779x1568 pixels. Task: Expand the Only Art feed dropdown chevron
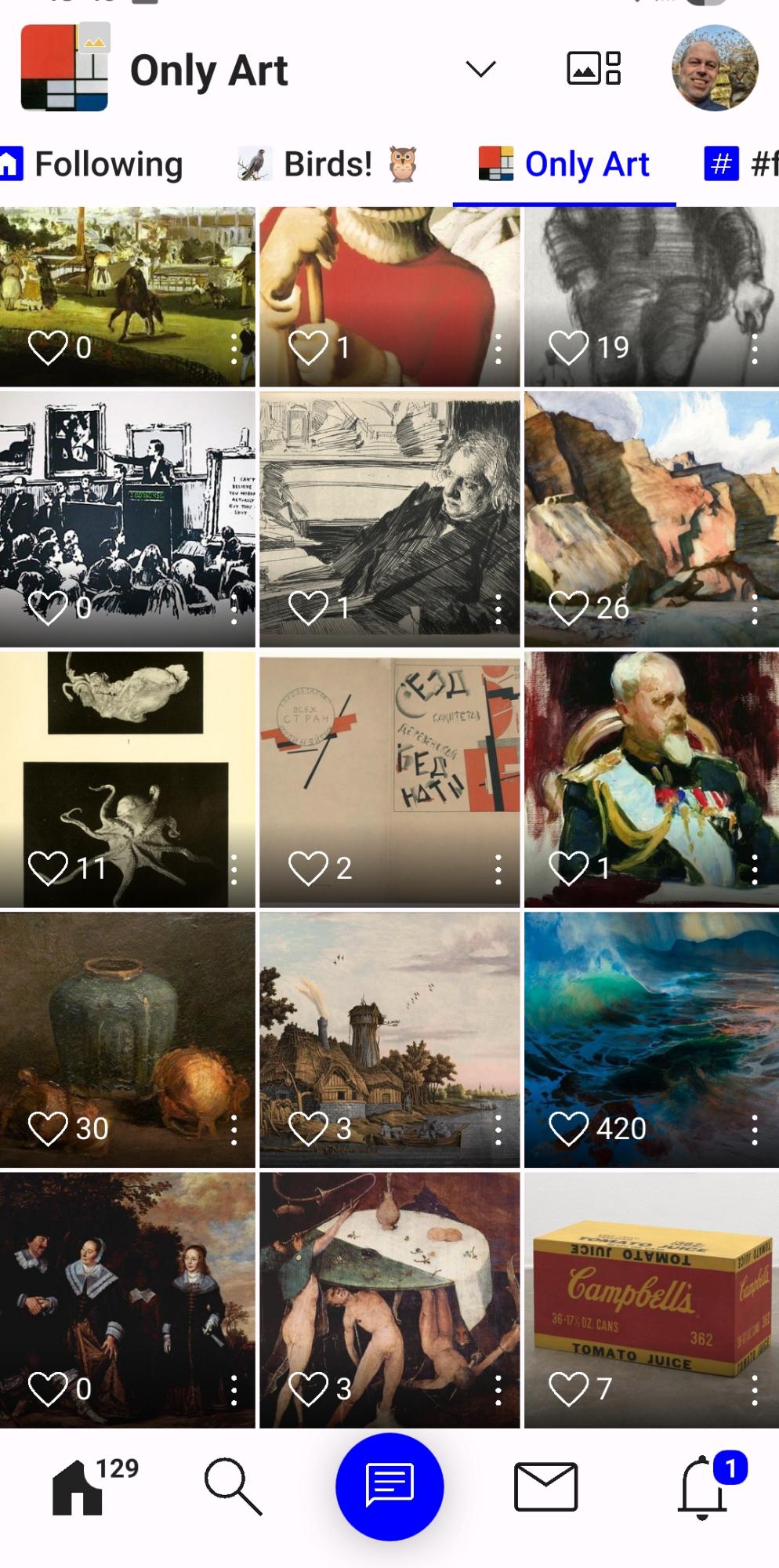tap(480, 69)
